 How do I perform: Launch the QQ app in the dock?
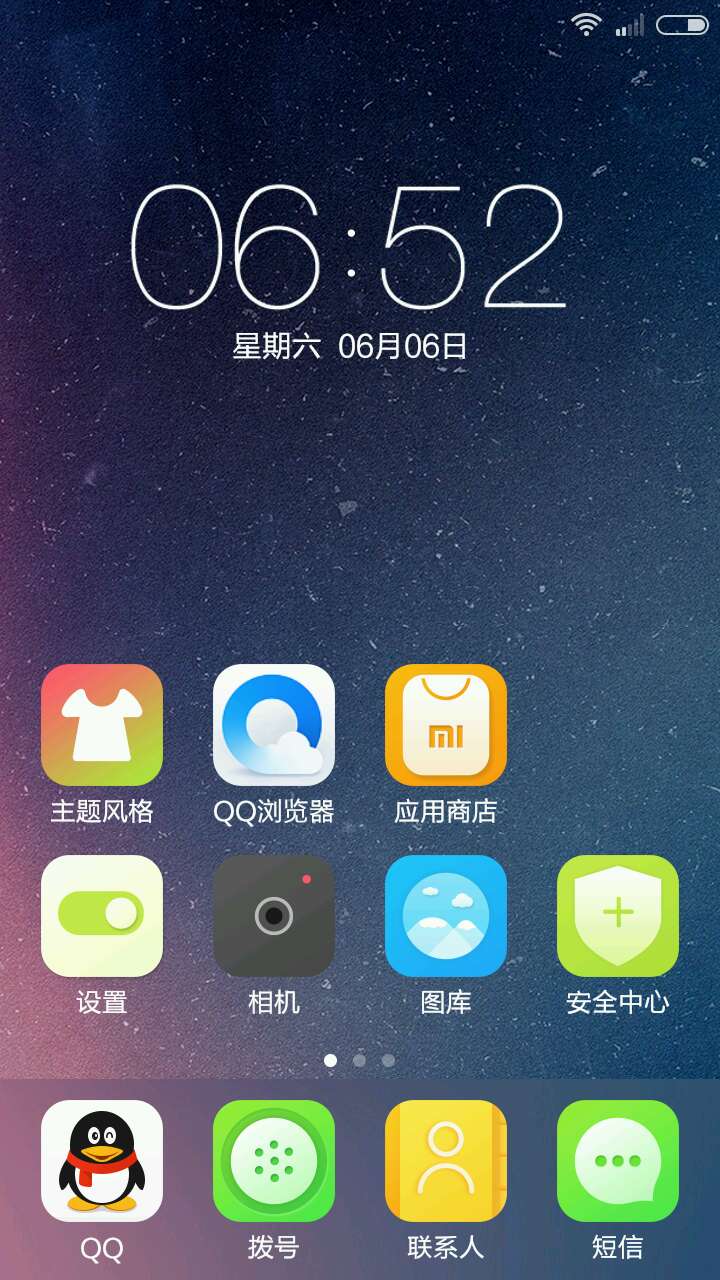click(102, 1161)
